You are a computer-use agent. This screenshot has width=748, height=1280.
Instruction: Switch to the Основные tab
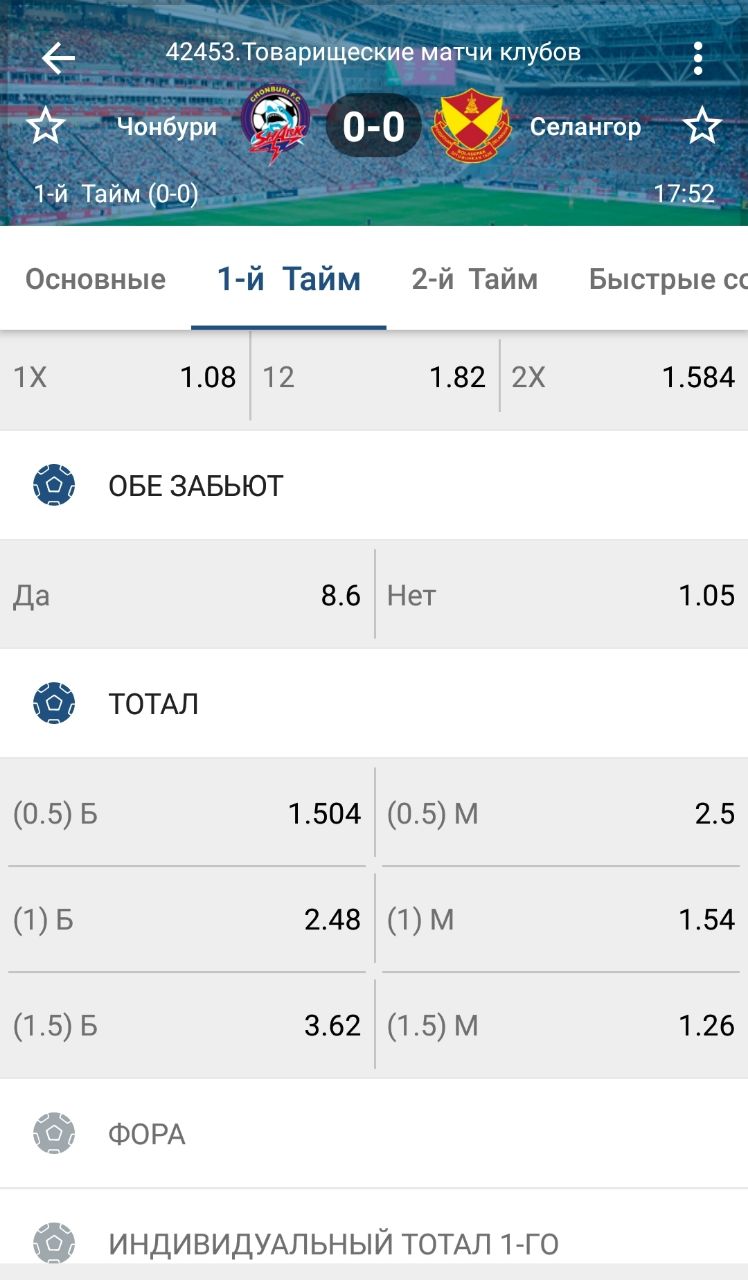(95, 279)
